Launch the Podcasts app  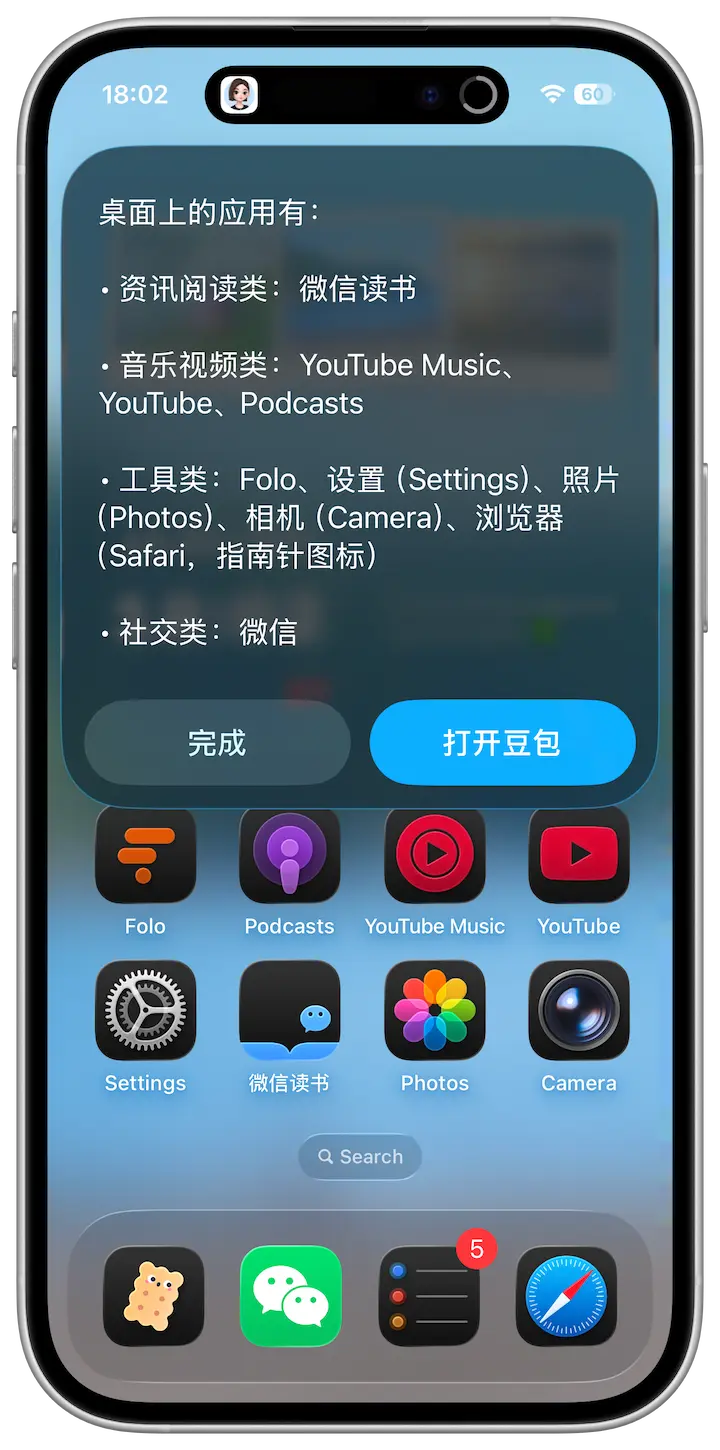[289, 857]
